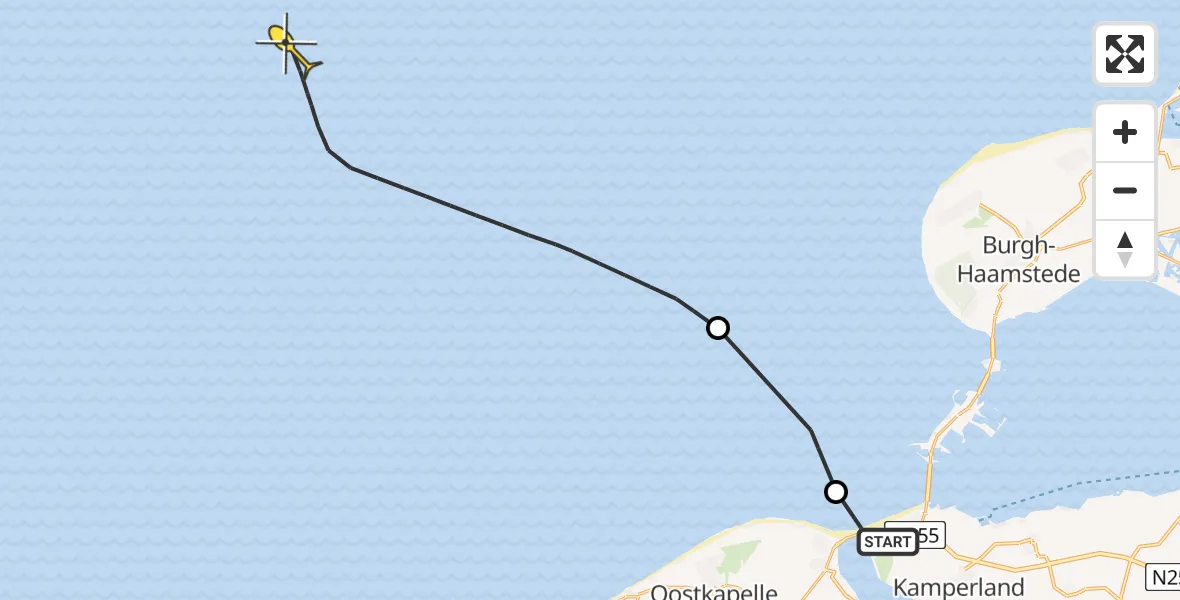Zoom out on the map
Screen dimensions: 1180x600
tap(1125, 191)
